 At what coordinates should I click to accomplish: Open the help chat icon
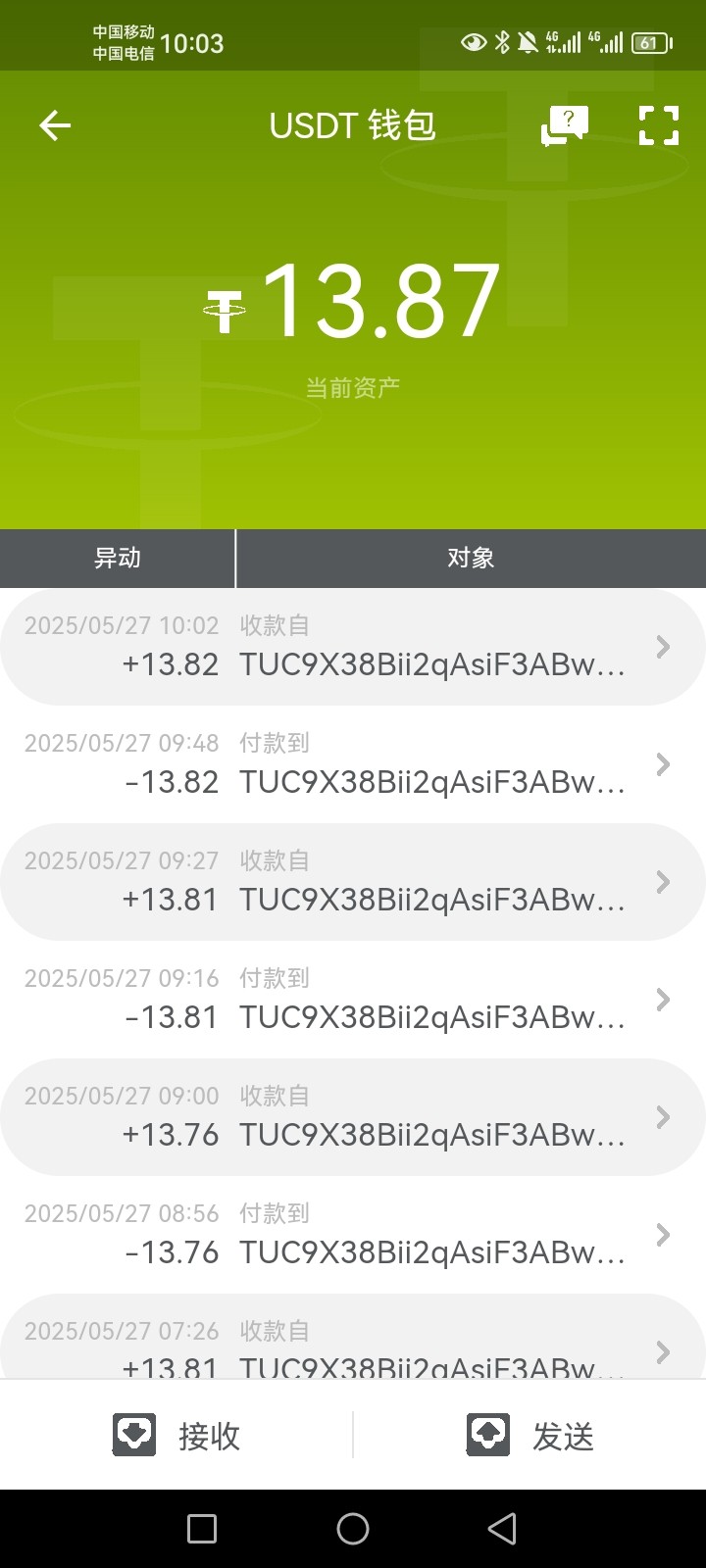(x=564, y=125)
